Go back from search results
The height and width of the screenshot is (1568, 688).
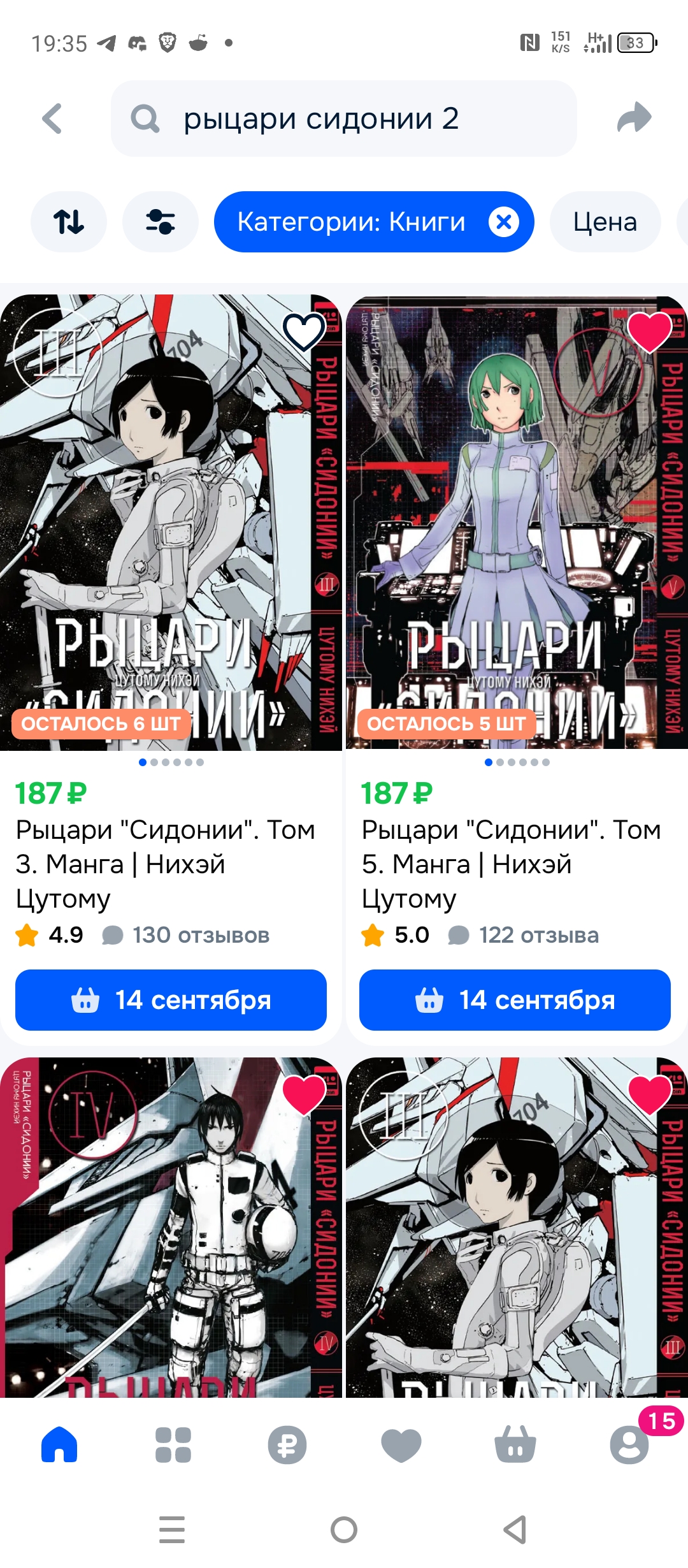[x=52, y=119]
